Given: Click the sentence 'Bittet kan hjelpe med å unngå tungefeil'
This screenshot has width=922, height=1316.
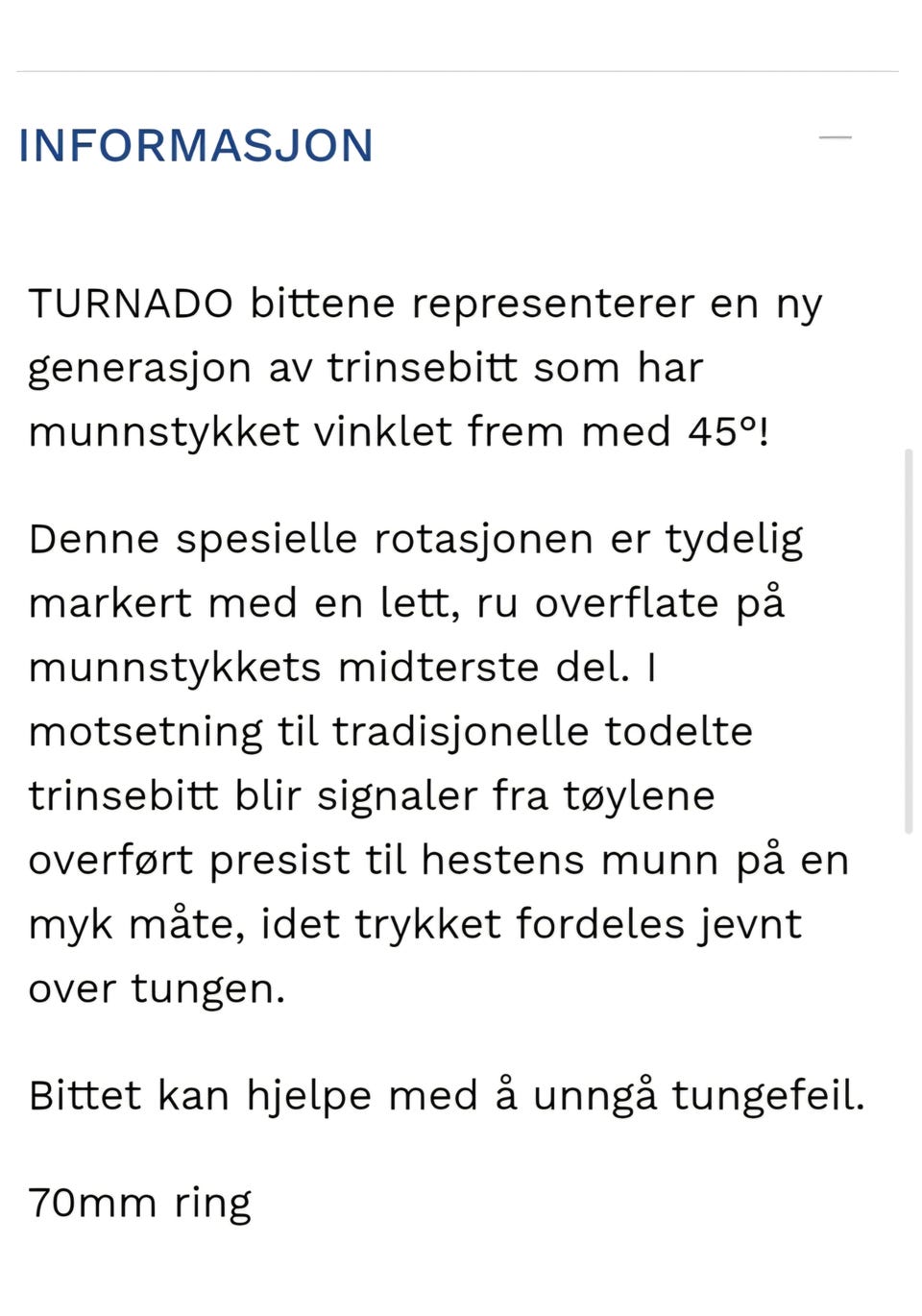Looking at the screenshot, I should (x=448, y=1093).
